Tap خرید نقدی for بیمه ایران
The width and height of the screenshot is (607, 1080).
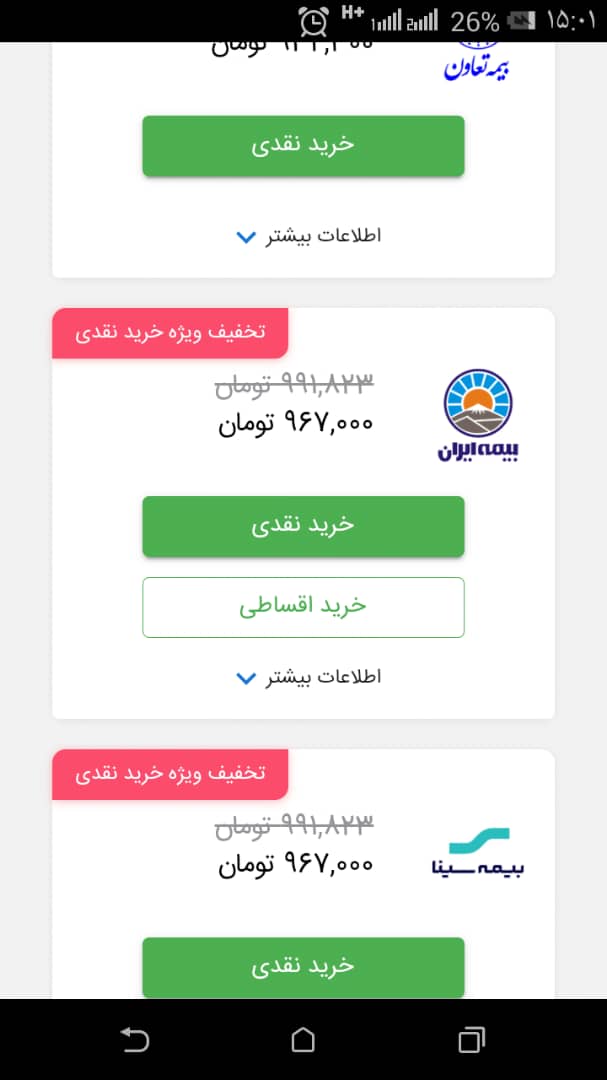coord(303,526)
